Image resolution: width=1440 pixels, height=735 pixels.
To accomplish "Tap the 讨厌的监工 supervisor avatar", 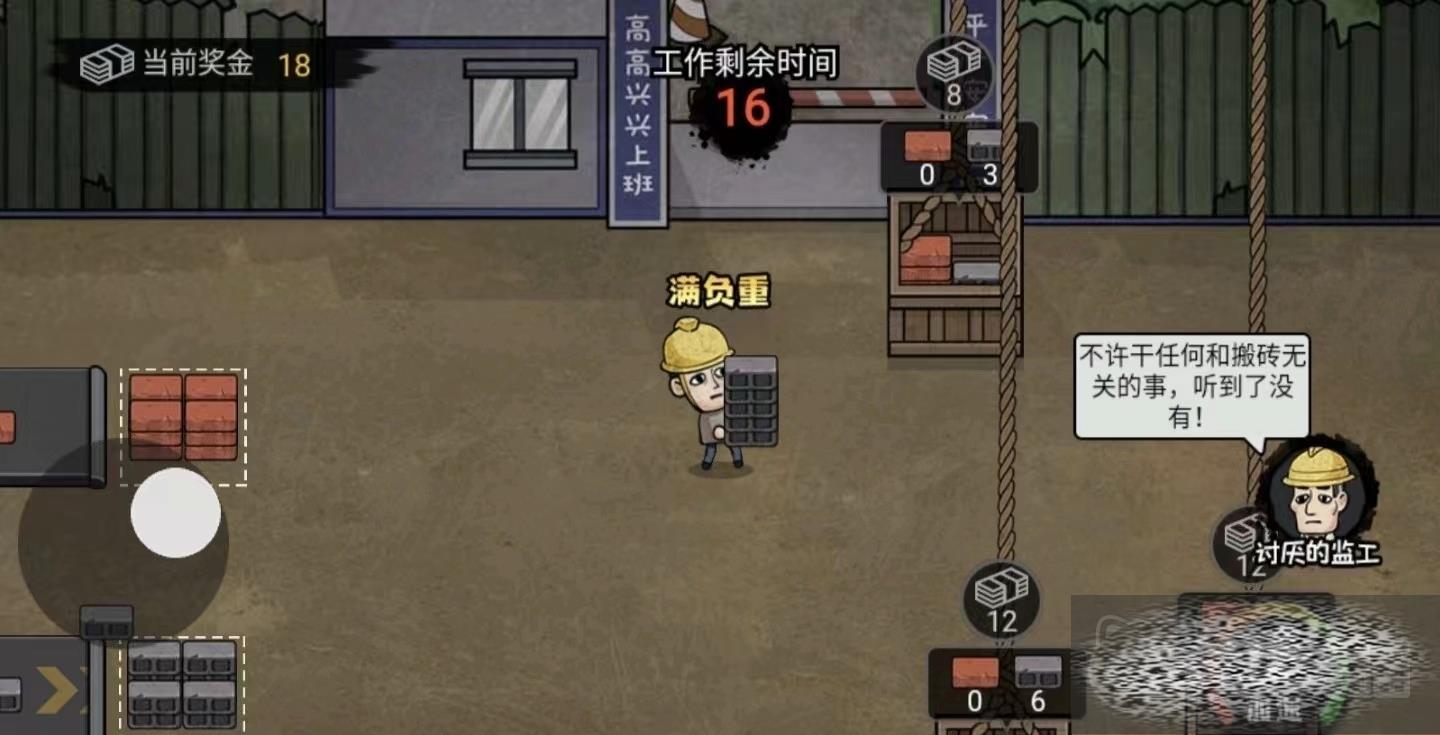I will pos(1317,492).
